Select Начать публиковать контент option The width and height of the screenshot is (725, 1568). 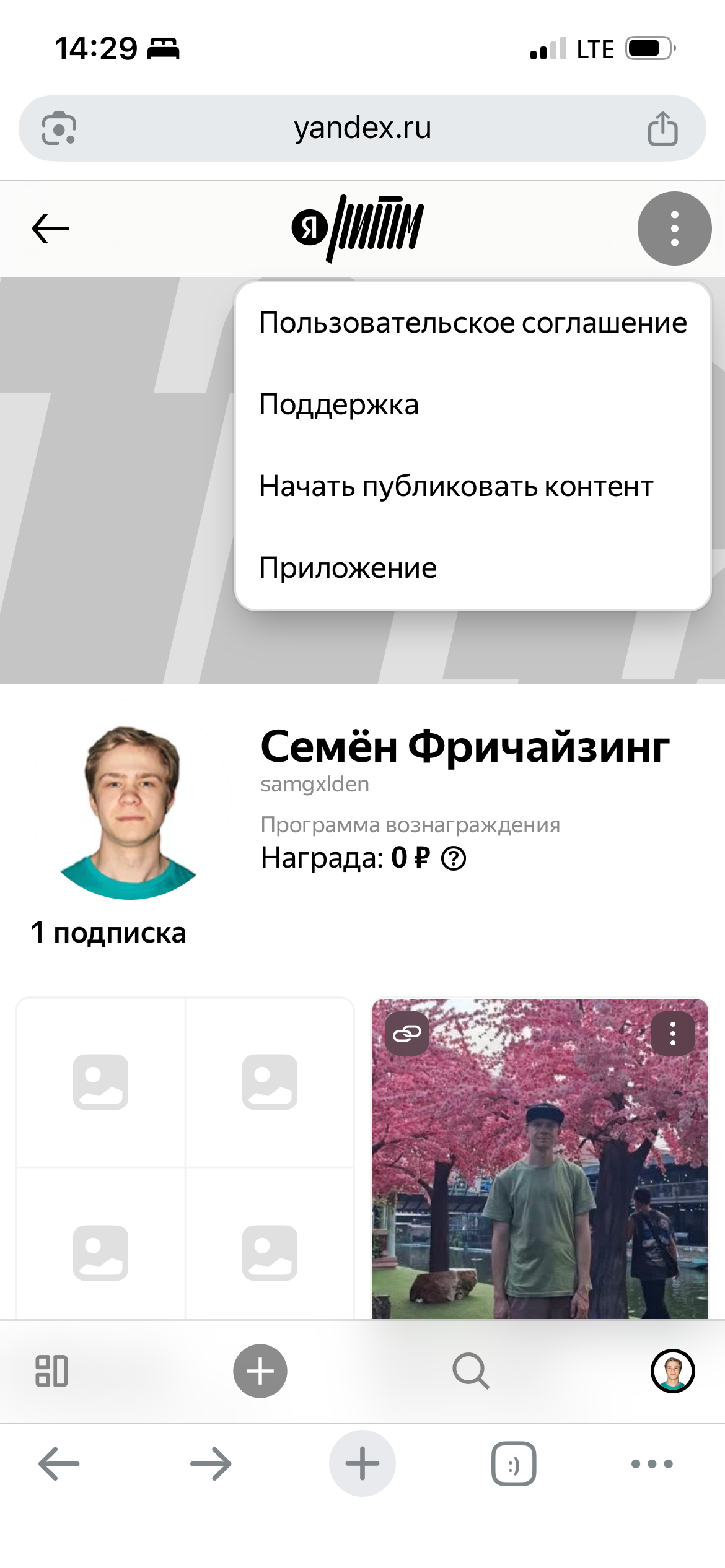click(x=456, y=487)
